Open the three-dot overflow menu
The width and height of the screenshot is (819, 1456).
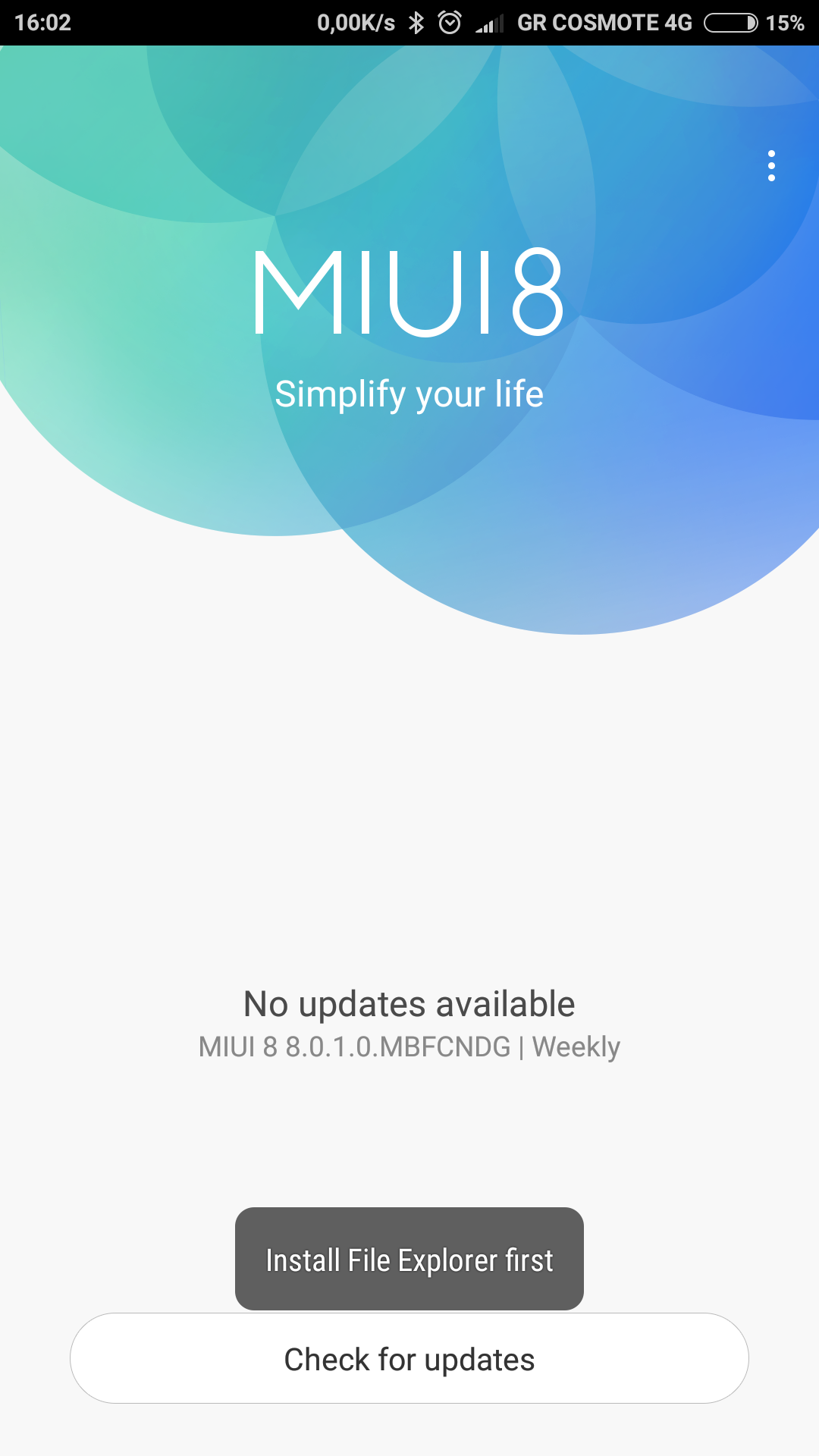coord(771,165)
